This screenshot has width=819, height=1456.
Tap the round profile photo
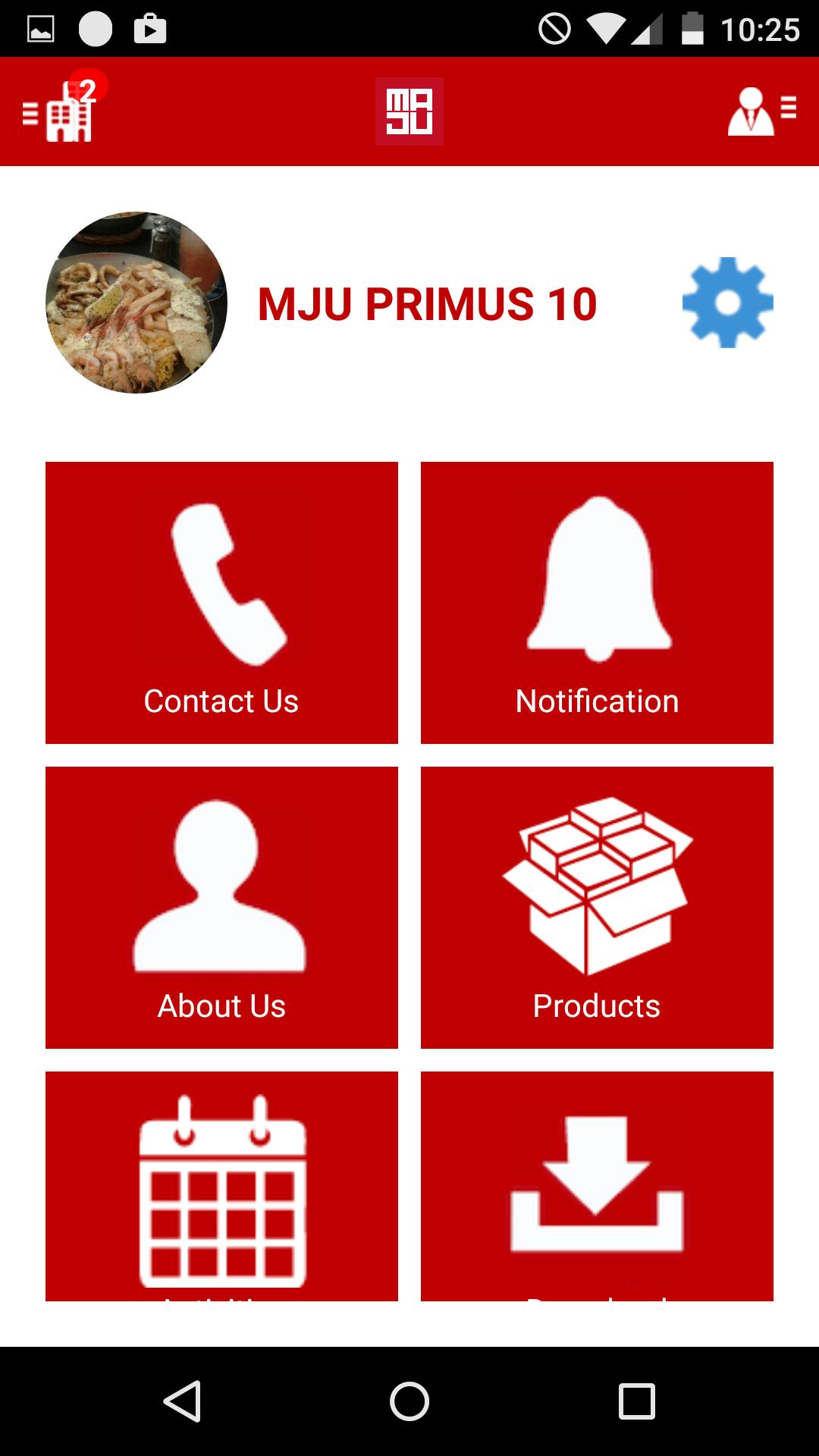tap(136, 303)
